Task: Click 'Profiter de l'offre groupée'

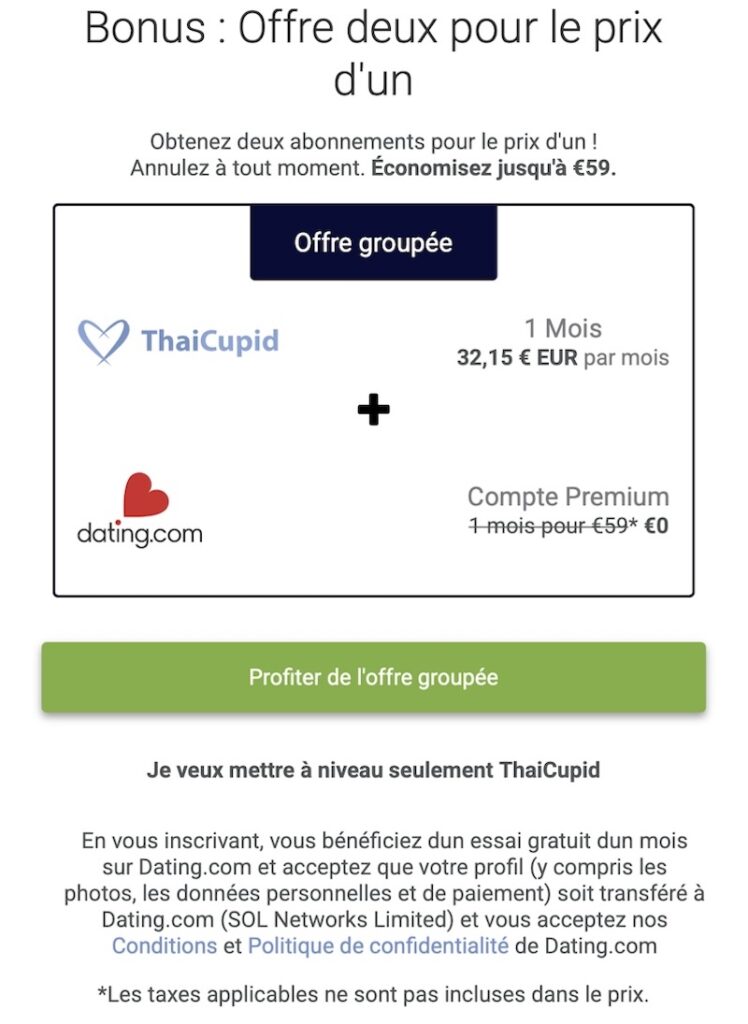Action: [374, 675]
